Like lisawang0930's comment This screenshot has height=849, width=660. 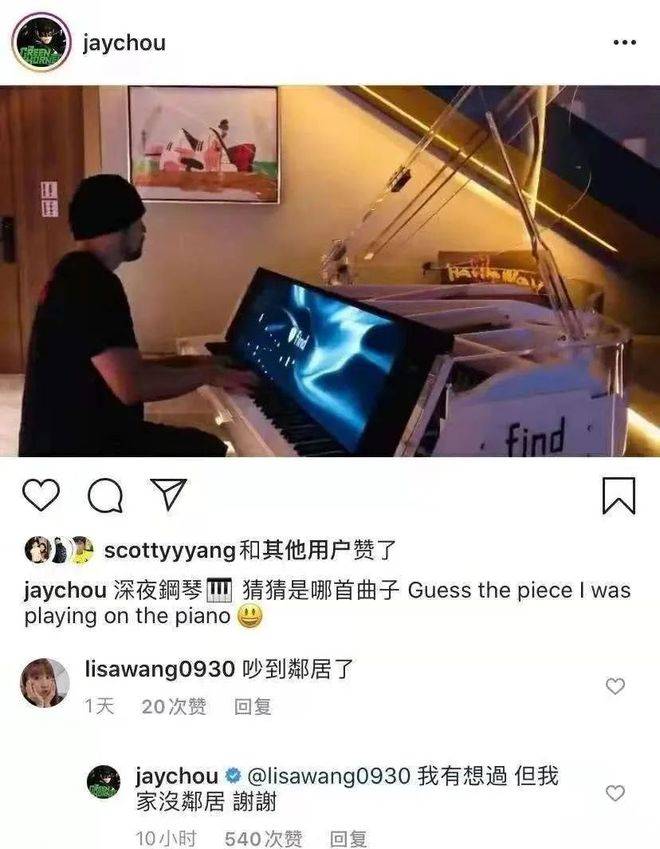click(616, 686)
